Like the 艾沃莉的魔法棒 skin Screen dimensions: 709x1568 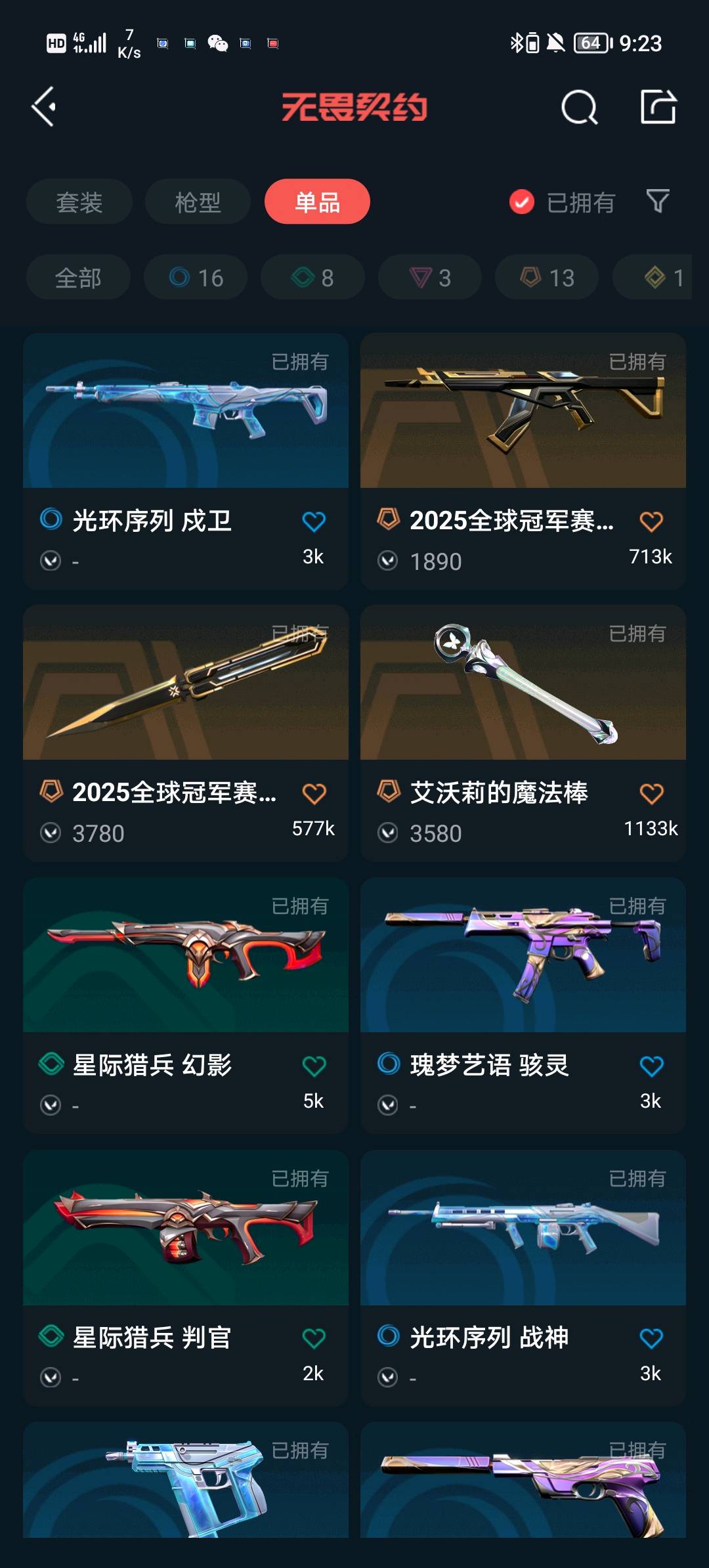pos(651,794)
